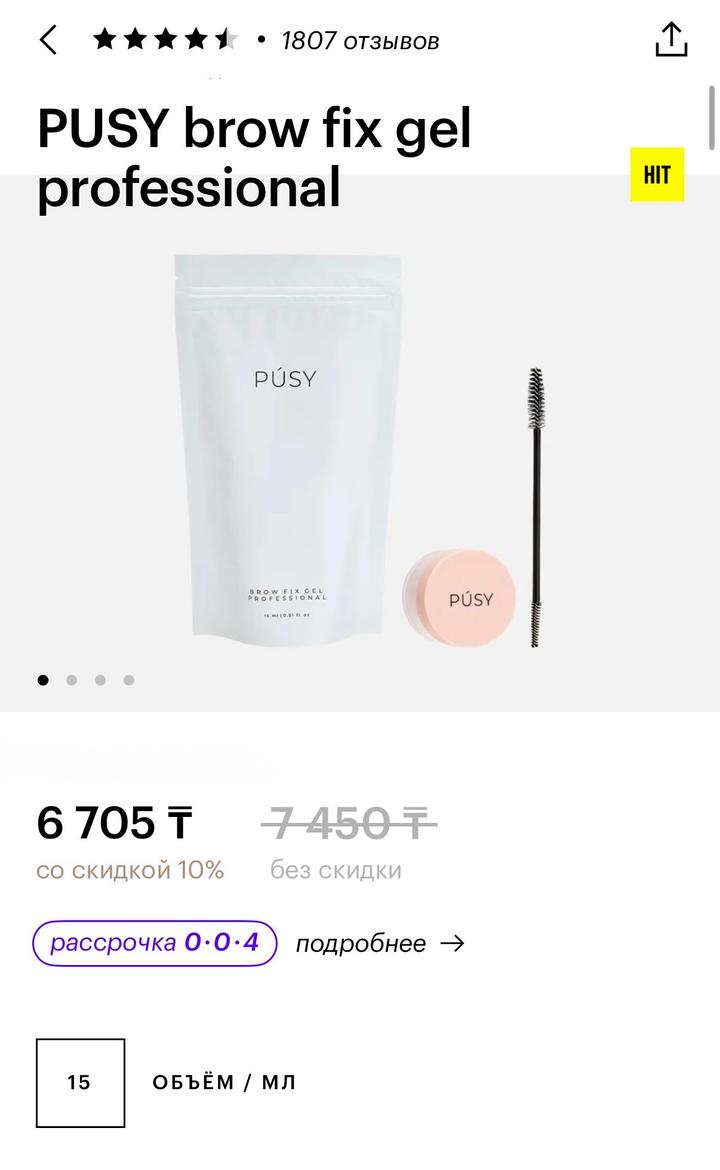Go back using the top arrow
Viewport: 720px width, 1170px height.
48,40
